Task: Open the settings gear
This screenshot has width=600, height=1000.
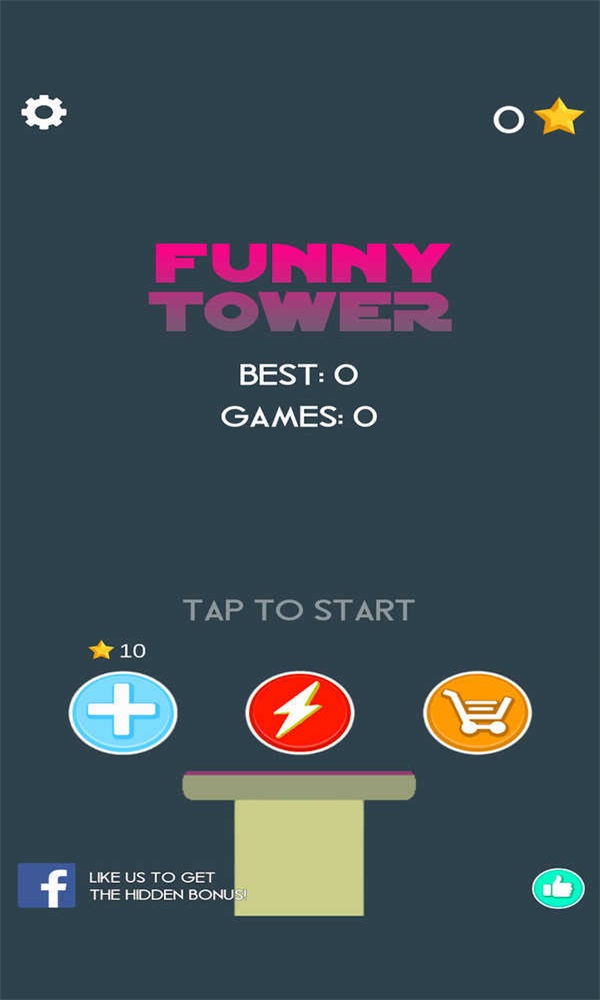Action: click(44, 112)
